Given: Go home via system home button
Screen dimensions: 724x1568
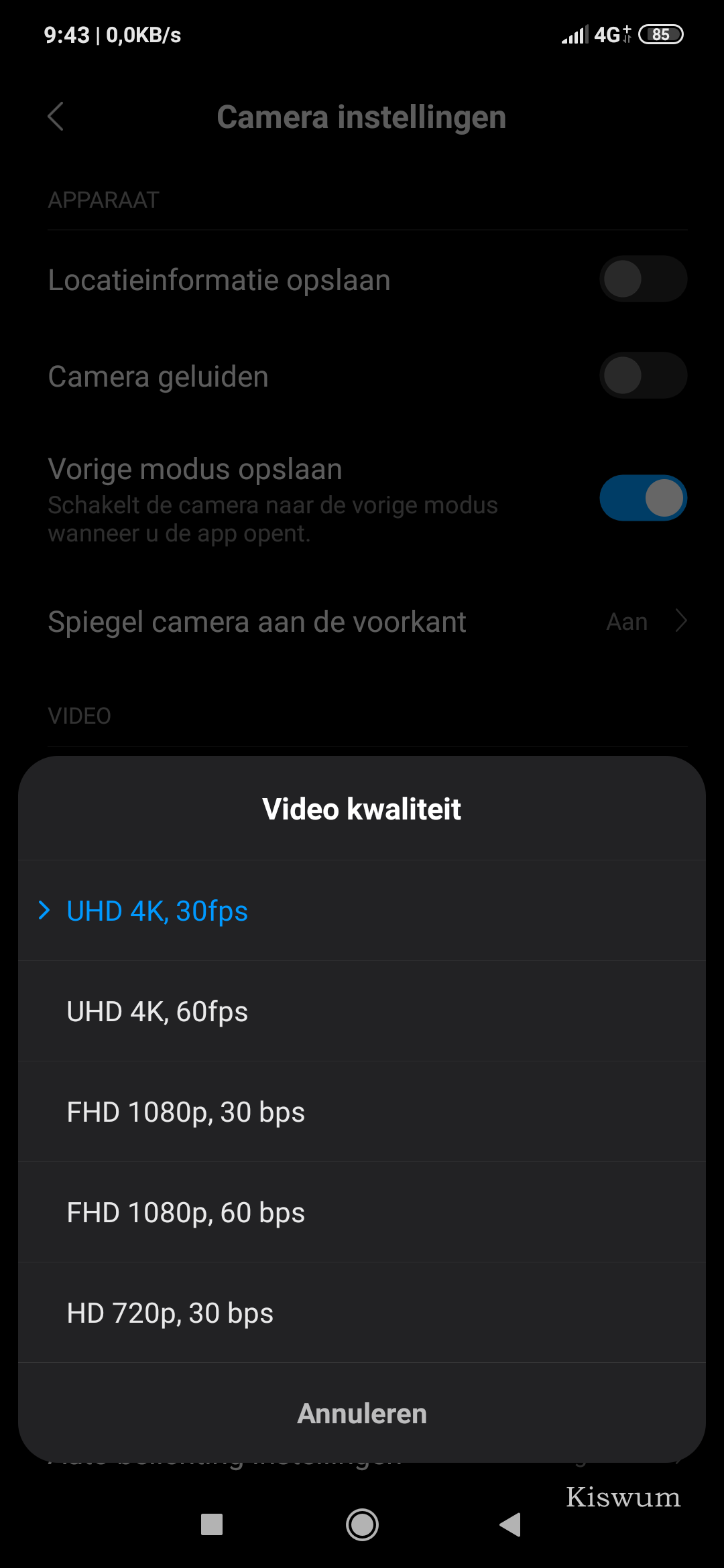Looking at the screenshot, I should click(x=362, y=1524).
